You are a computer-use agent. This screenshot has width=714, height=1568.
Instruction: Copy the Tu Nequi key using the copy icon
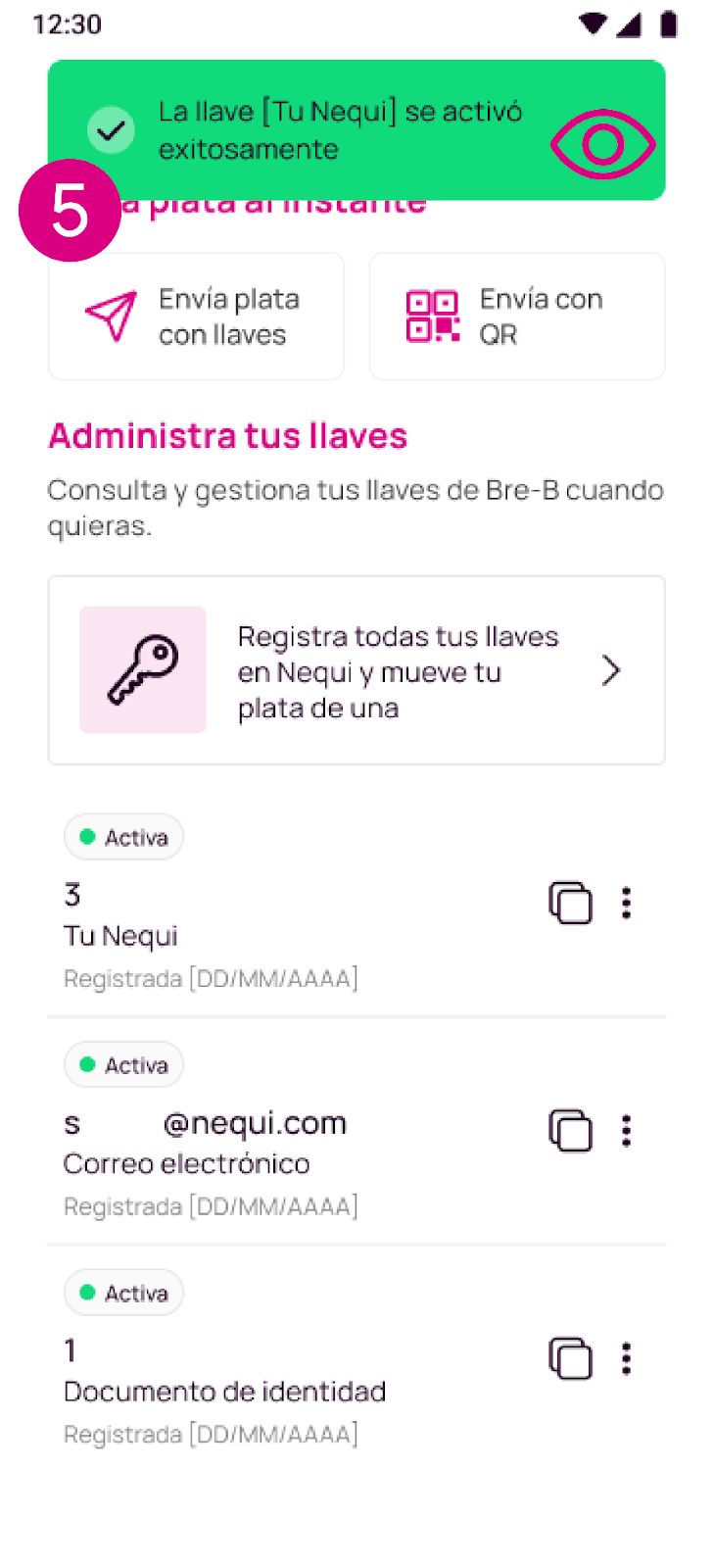click(x=571, y=903)
